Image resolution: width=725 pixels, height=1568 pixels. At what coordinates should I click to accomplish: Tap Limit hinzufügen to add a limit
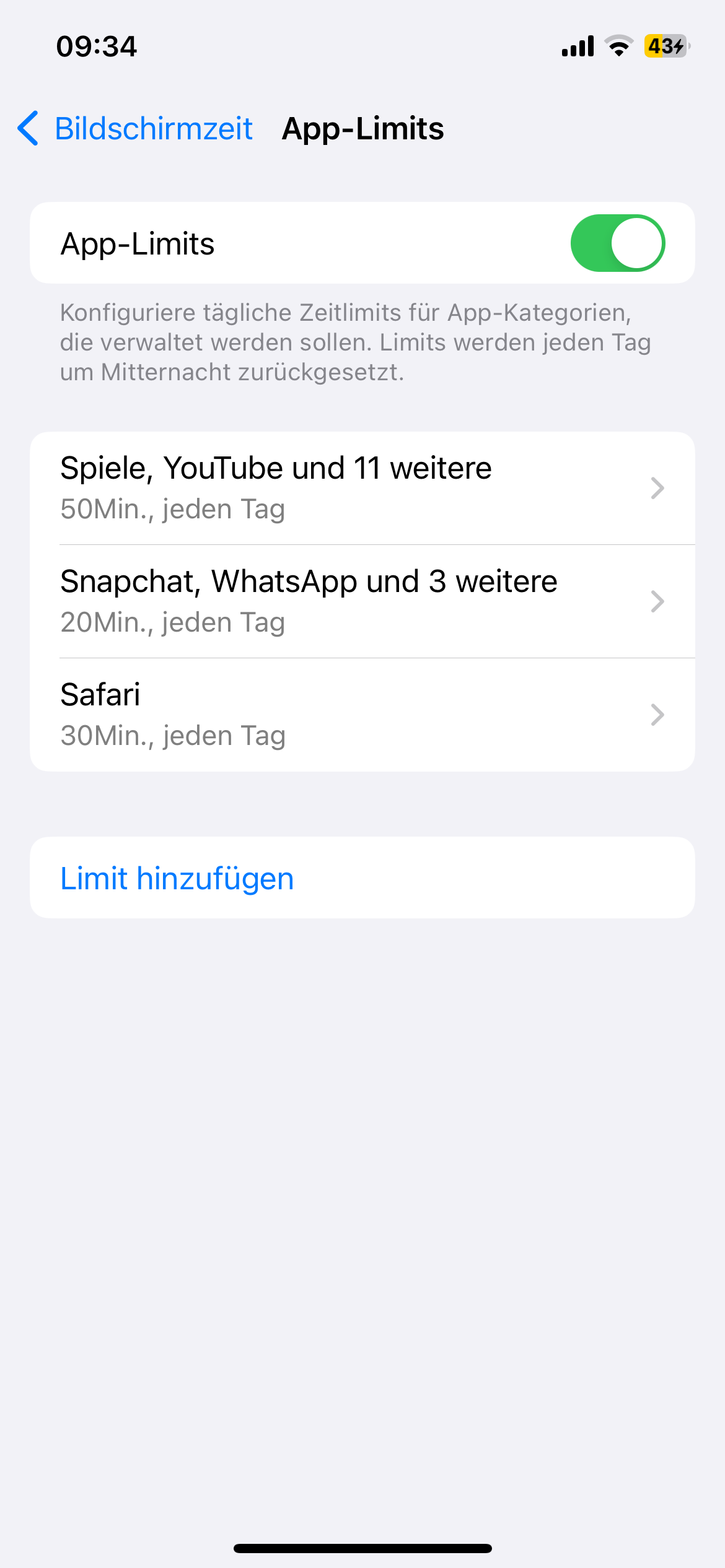177,878
